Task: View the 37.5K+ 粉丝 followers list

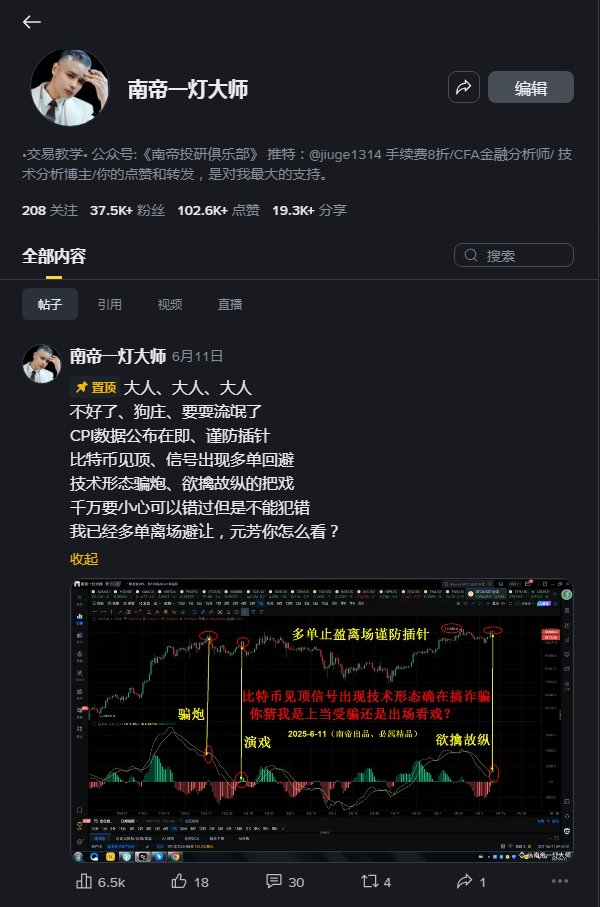Action: pos(126,210)
